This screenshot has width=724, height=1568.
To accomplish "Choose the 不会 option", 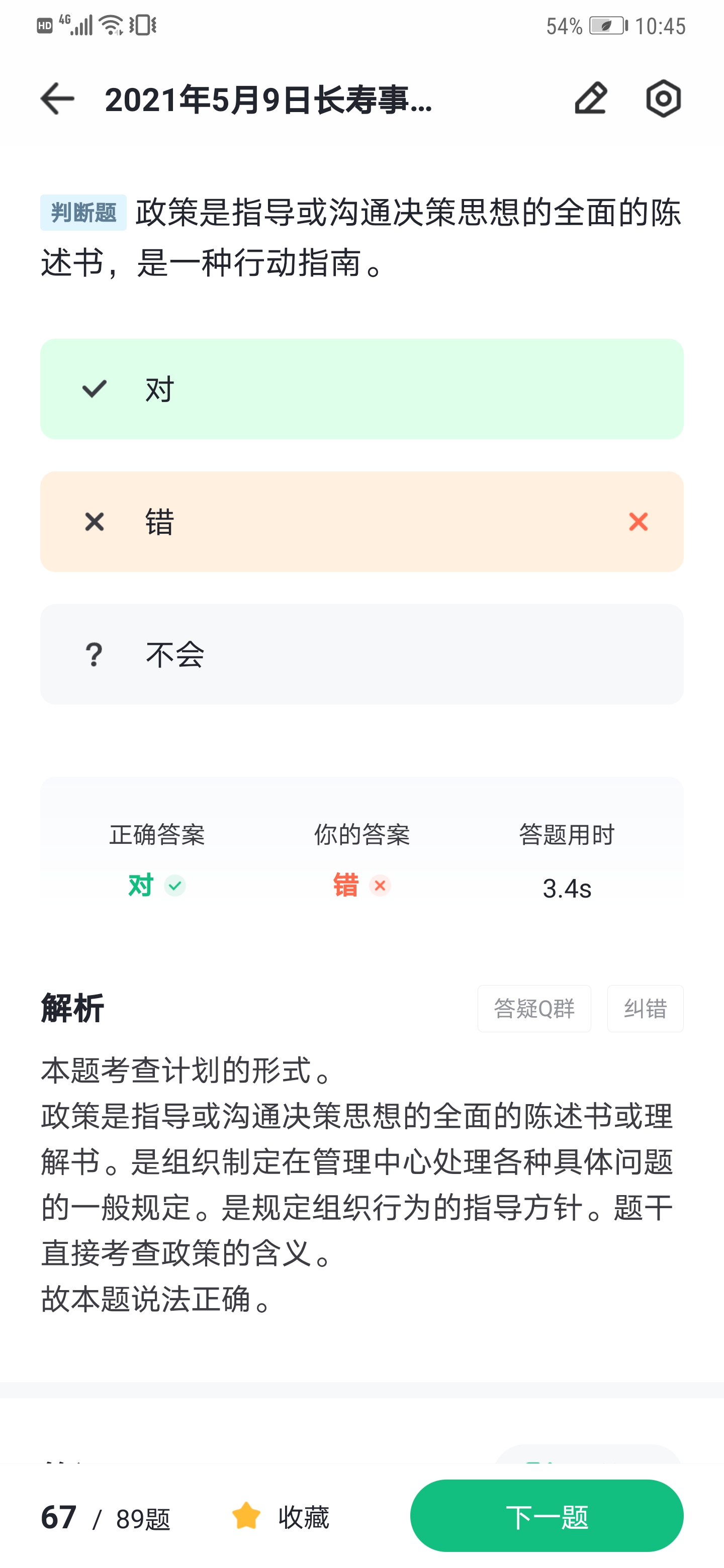I will click(361, 654).
